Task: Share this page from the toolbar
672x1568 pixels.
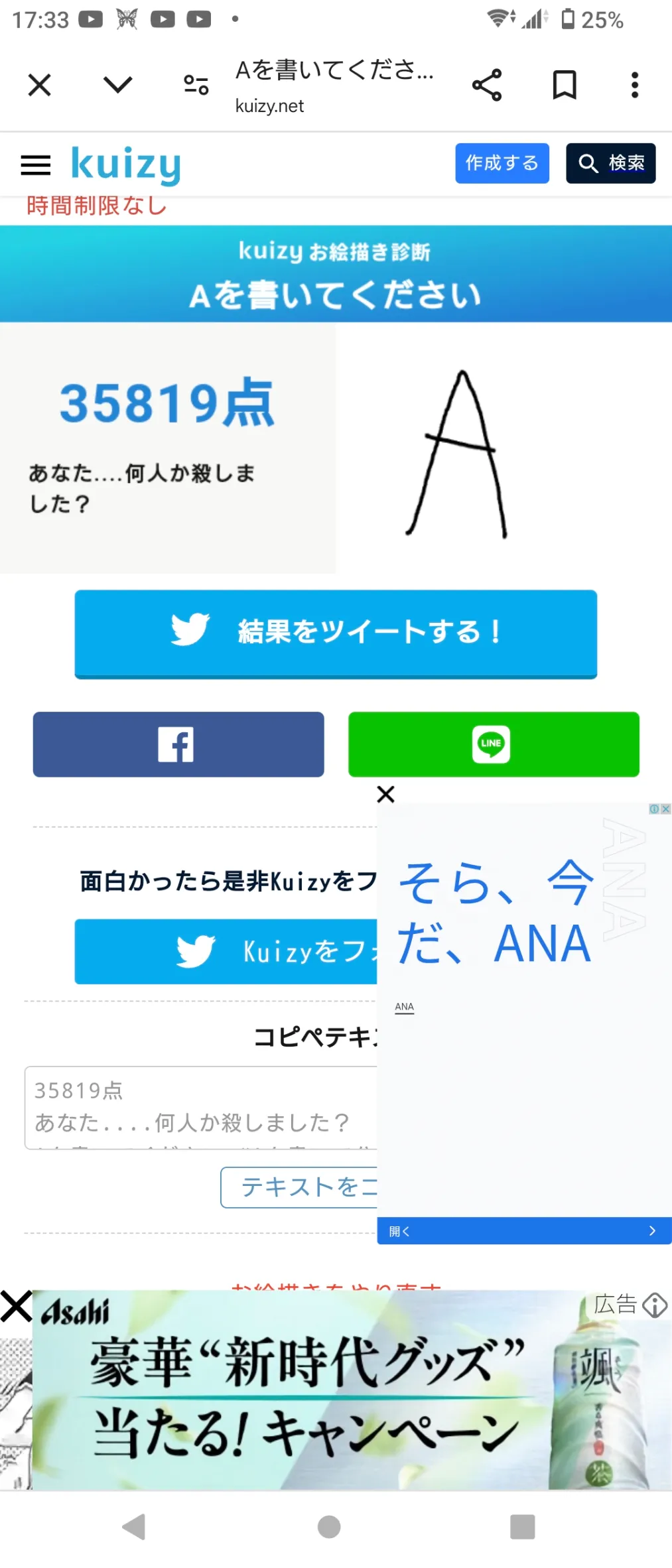Action: point(487,85)
